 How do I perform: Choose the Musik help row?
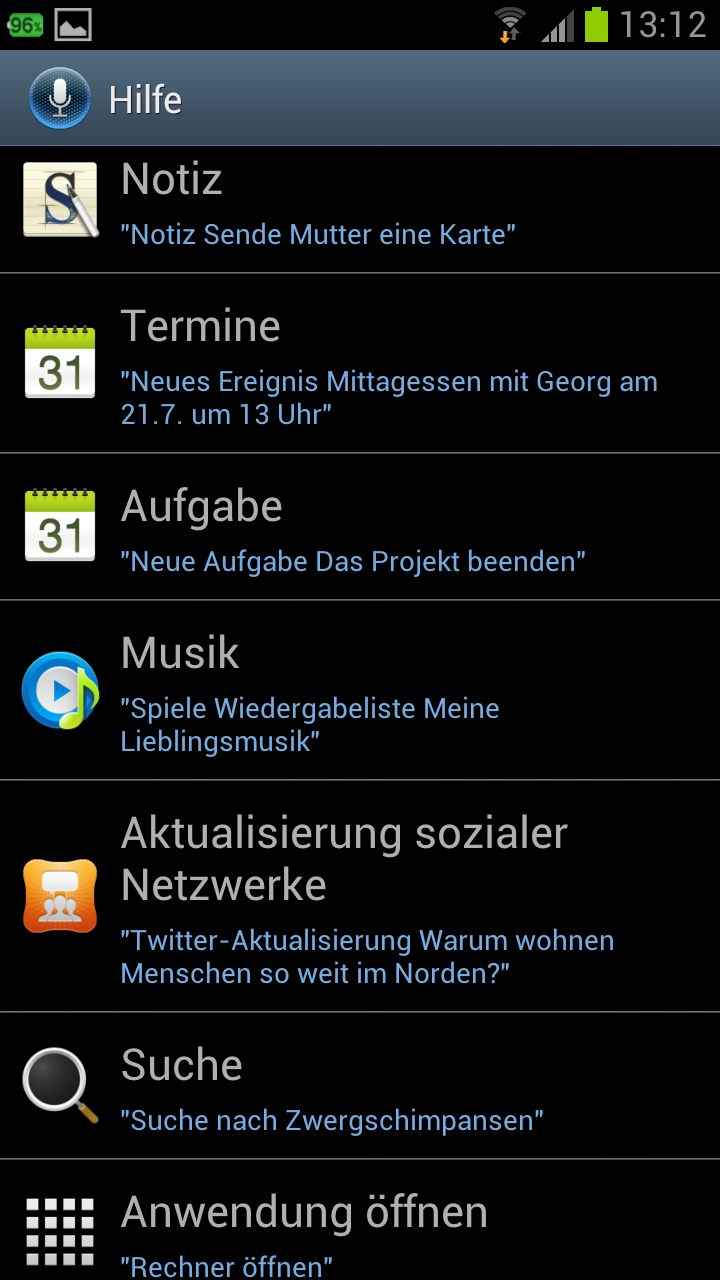pyautogui.click(x=360, y=690)
